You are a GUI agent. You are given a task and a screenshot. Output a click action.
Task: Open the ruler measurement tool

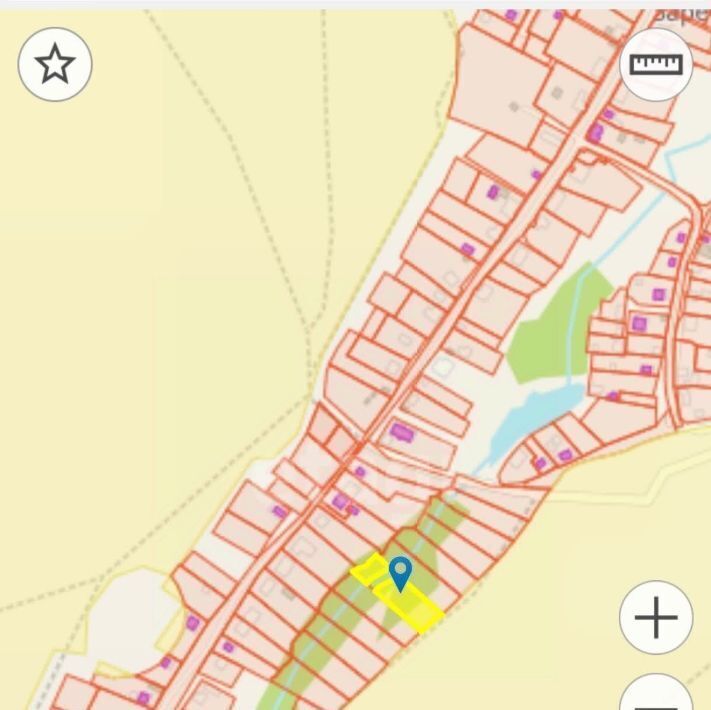point(656,64)
